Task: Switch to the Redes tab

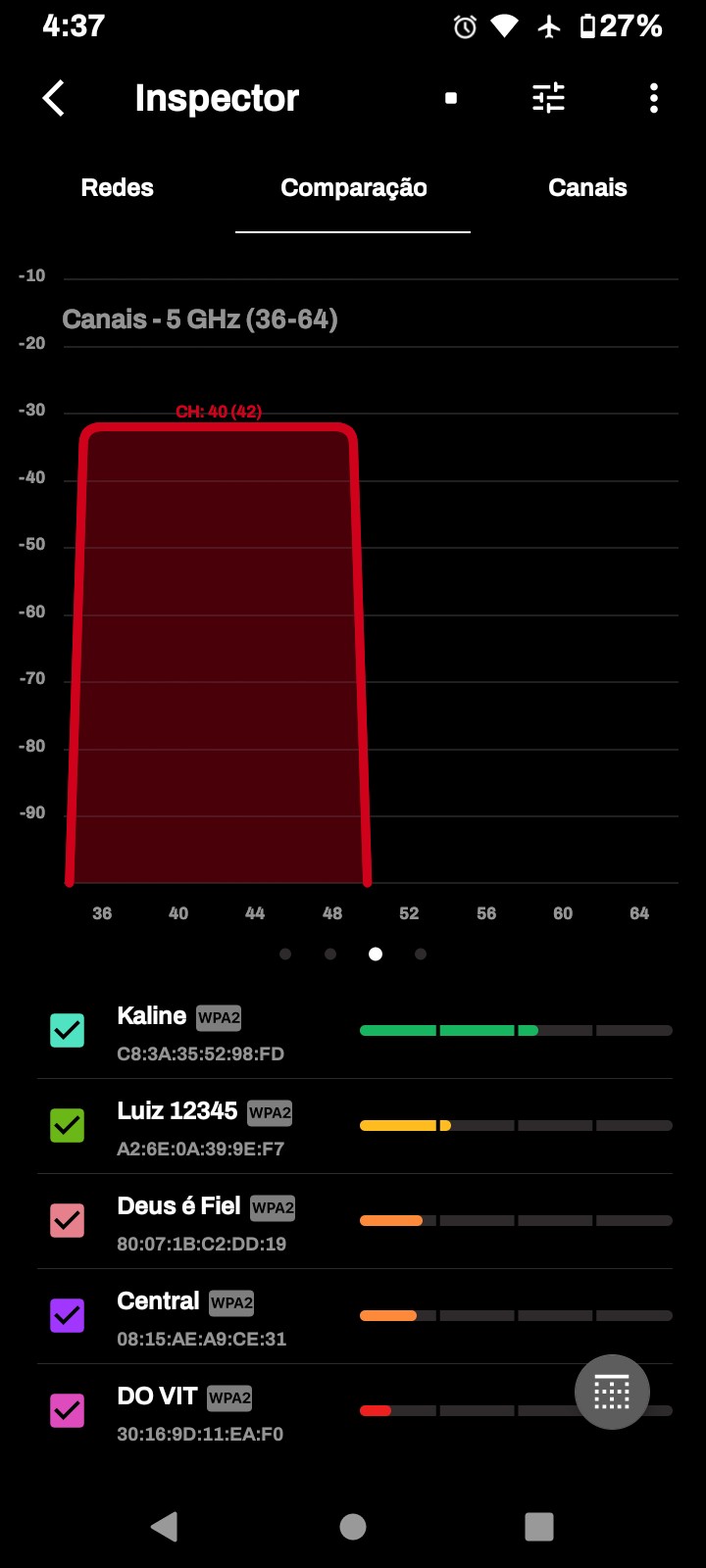Action: coord(118,188)
